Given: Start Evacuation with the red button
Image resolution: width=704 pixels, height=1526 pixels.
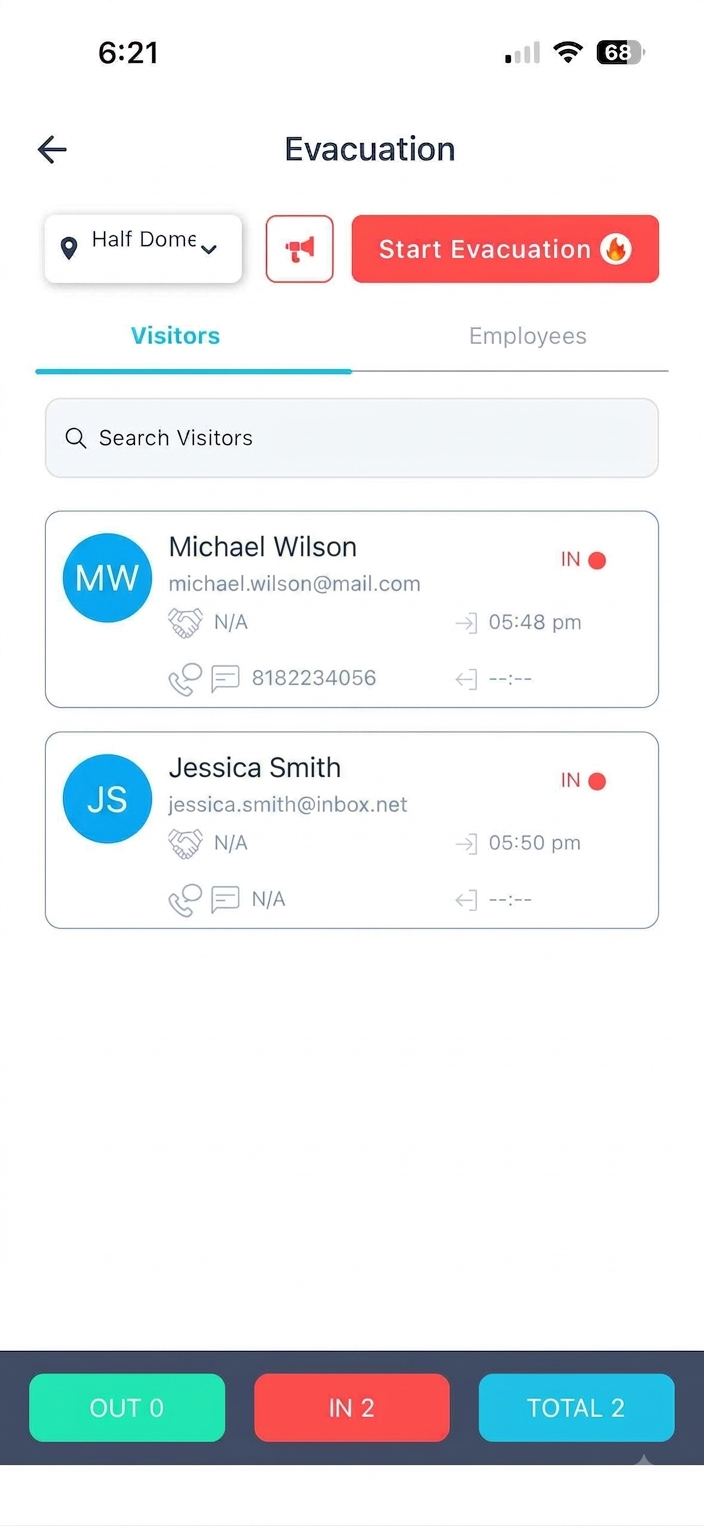Looking at the screenshot, I should pos(505,249).
